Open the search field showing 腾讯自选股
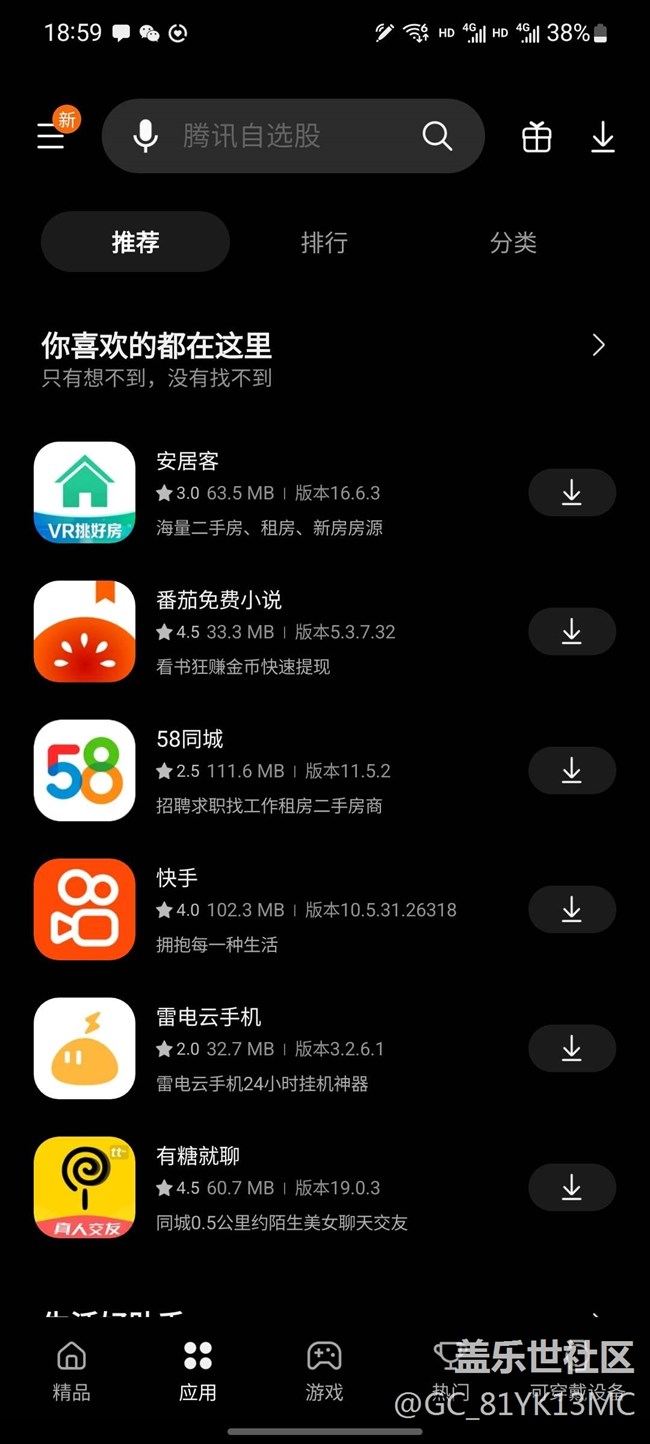This screenshot has height=1444, width=650. click(x=293, y=136)
